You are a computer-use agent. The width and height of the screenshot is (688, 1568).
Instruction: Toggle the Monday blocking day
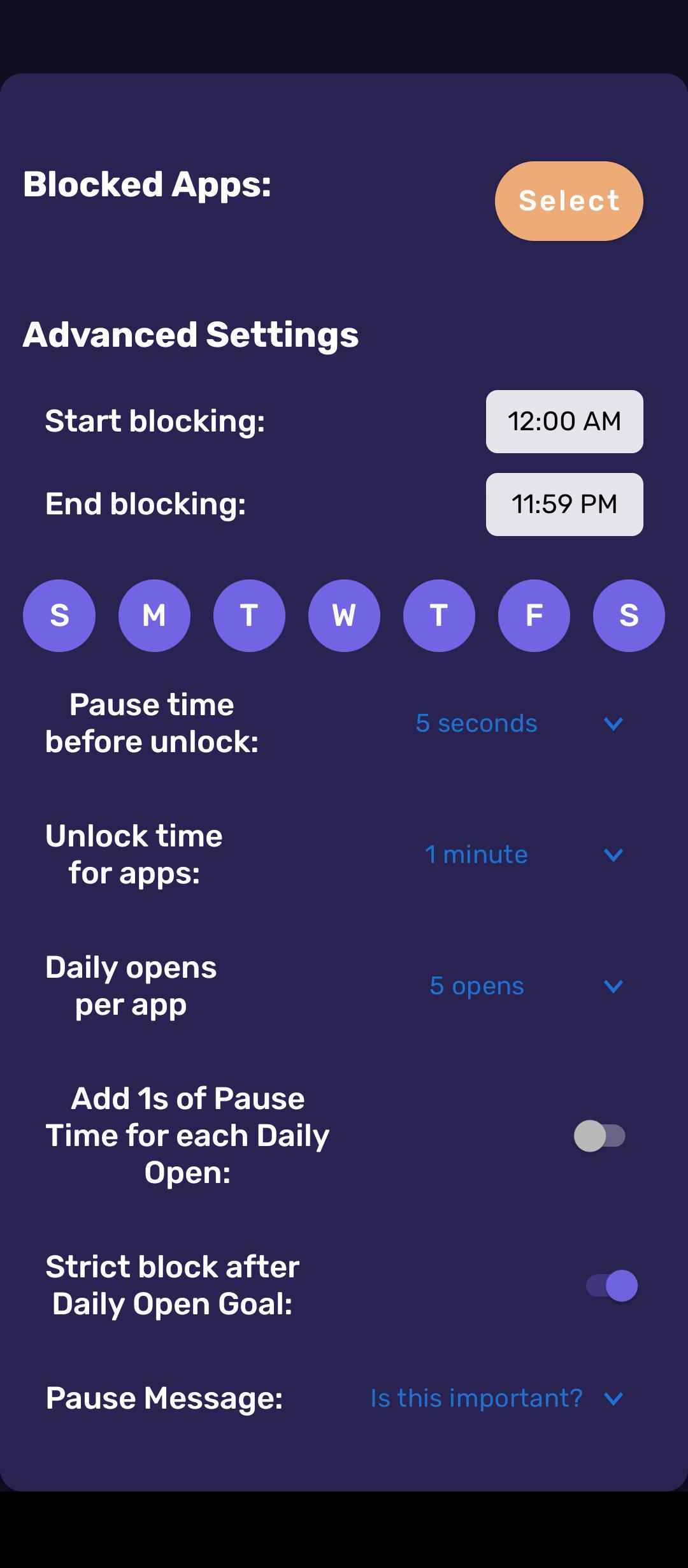[x=154, y=615]
